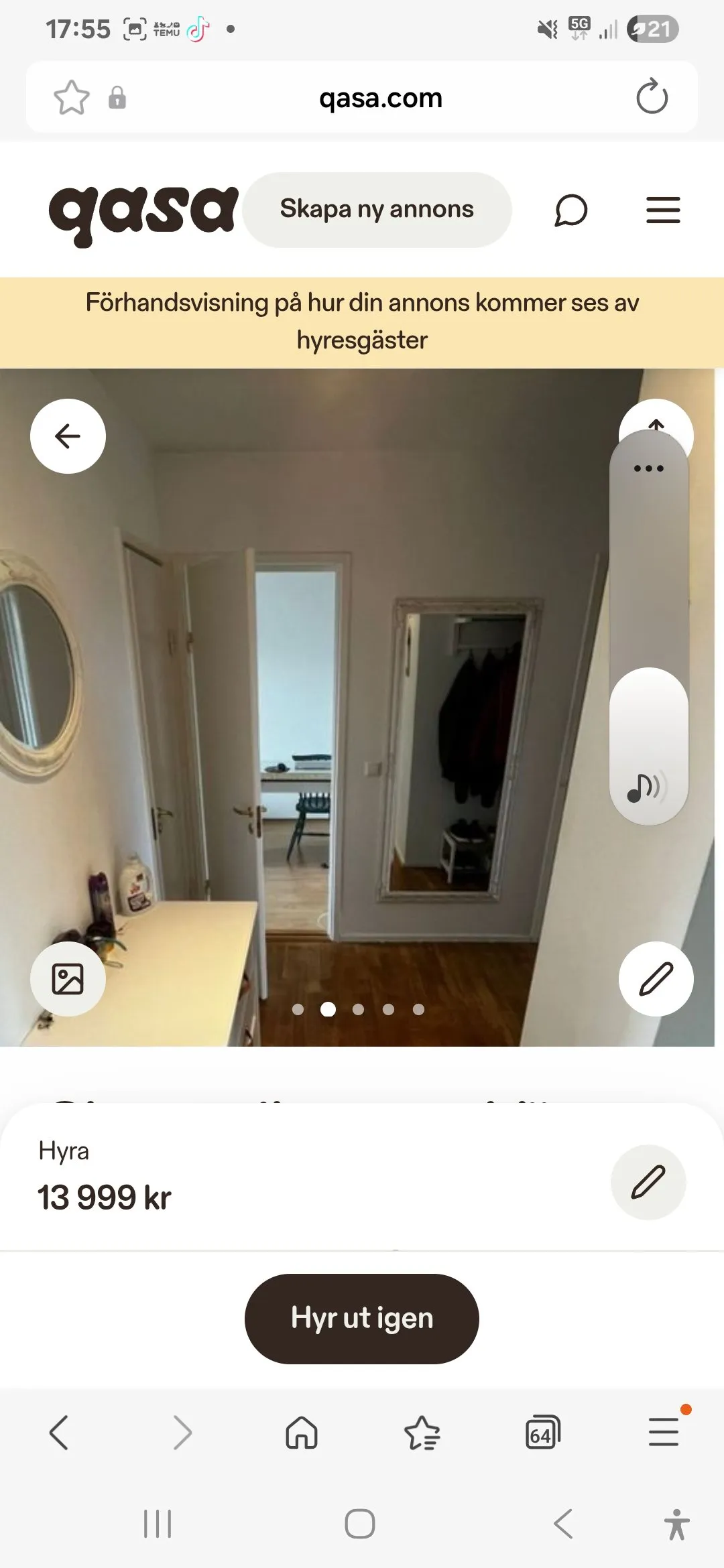The height and width of the screenshot is (1568, 724).
Task: Open the browser menu at bottom right
Action: (x=663, y=1434)
